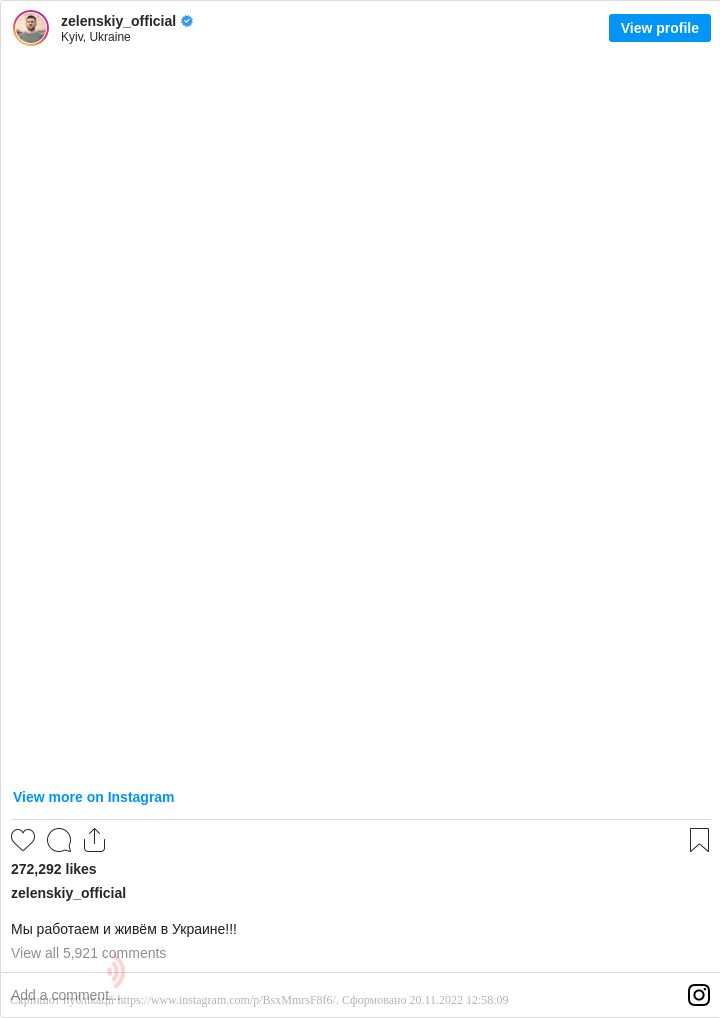View the 272,292 likes list
This screenshot has height=1018, width=720.
54,869
